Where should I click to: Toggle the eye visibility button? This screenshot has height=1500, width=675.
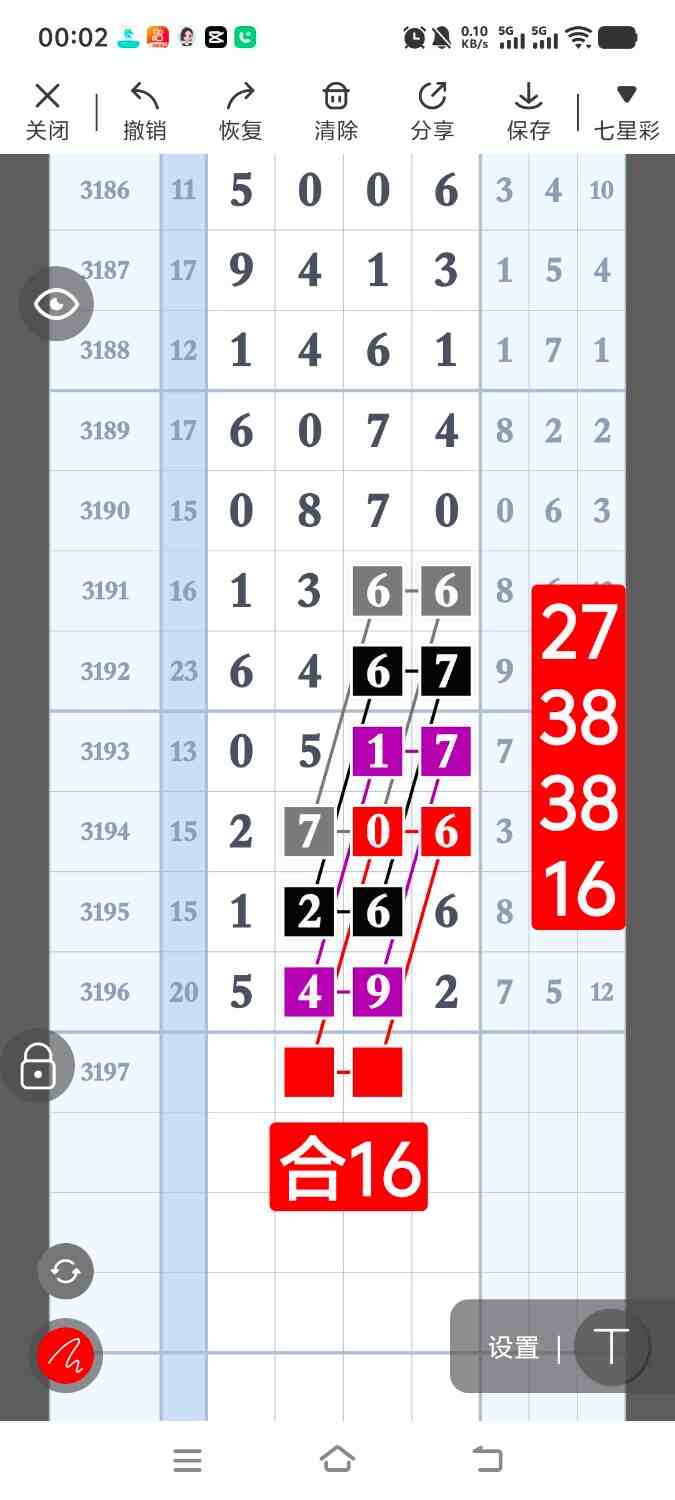pos(56,304)
